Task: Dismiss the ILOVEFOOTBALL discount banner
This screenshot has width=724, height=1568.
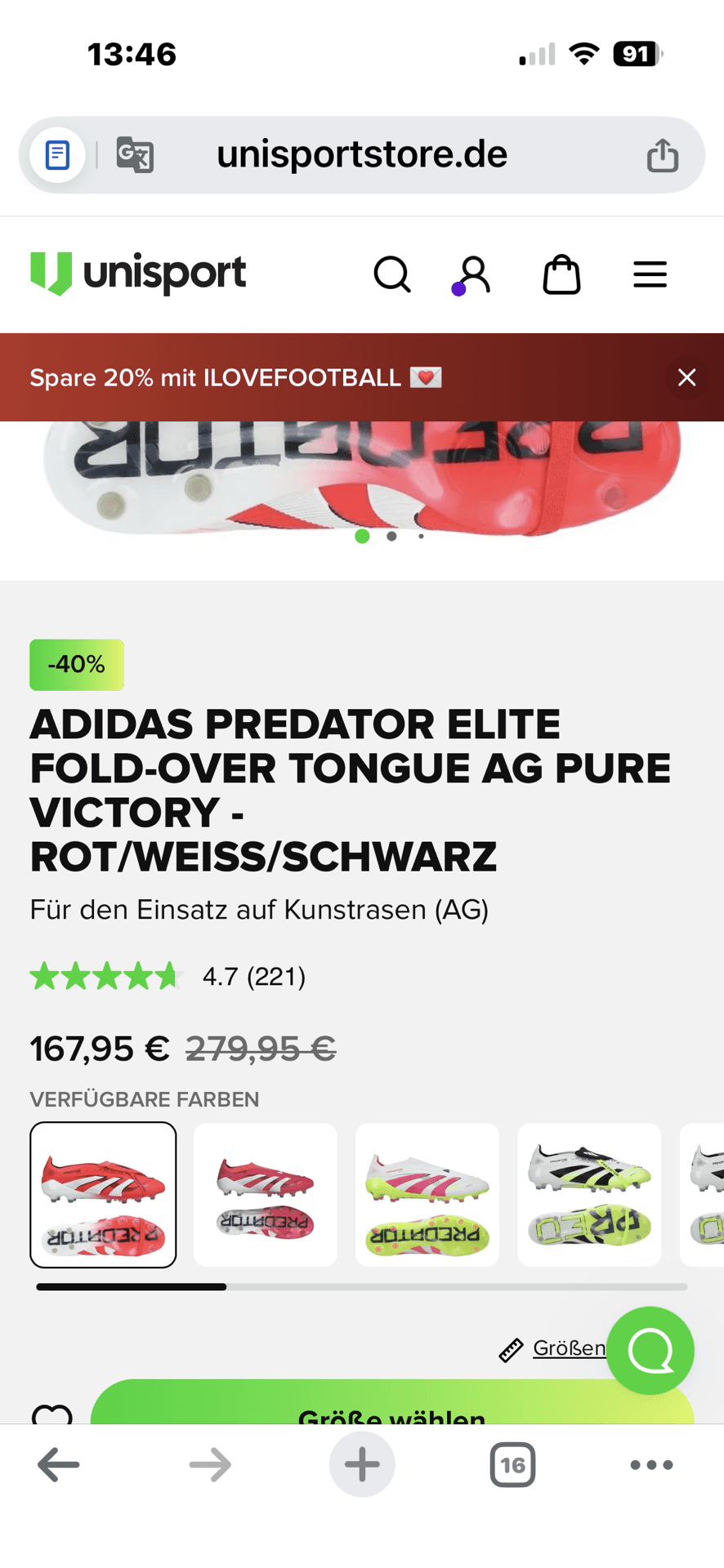Action: coord(686,376)
